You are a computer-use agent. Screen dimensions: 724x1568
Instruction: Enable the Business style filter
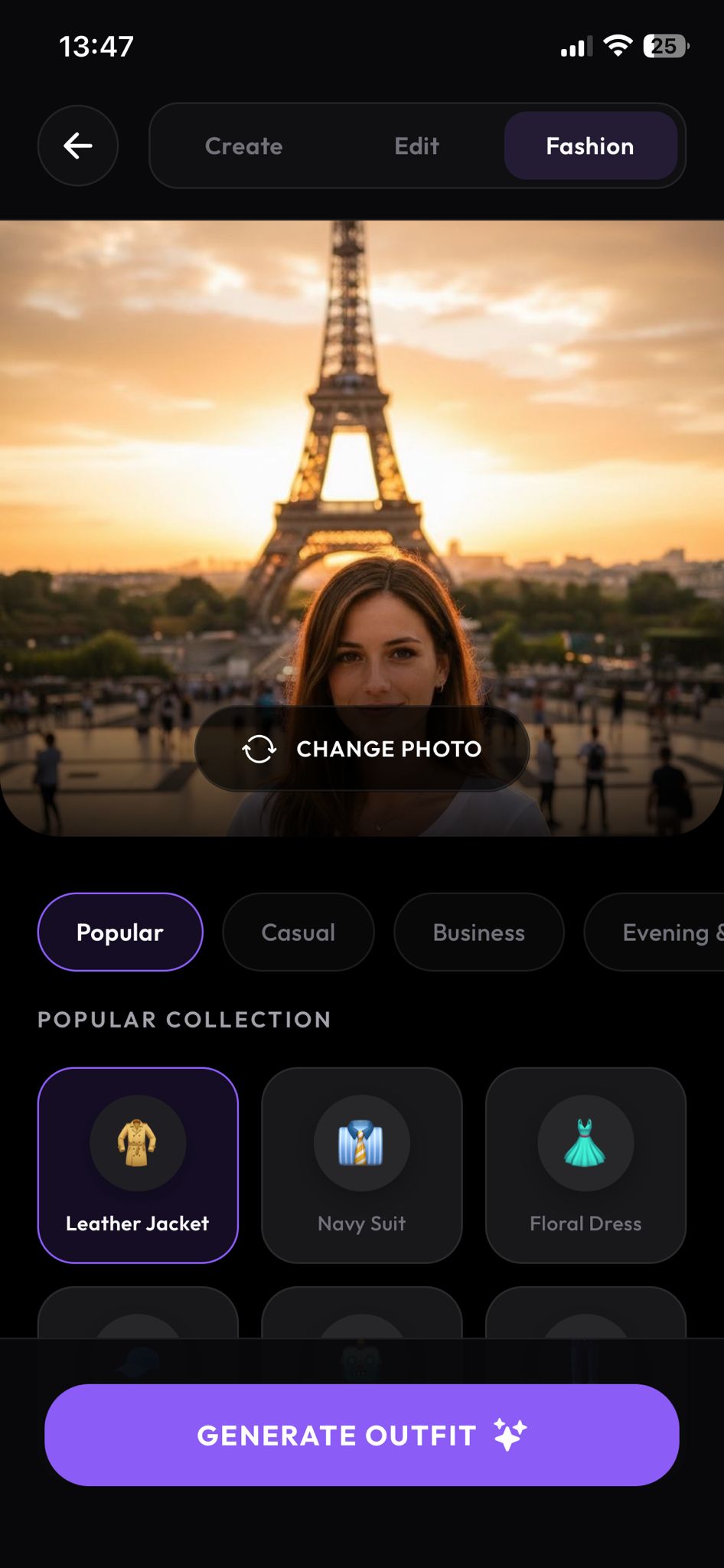click(x=478, y=932)
